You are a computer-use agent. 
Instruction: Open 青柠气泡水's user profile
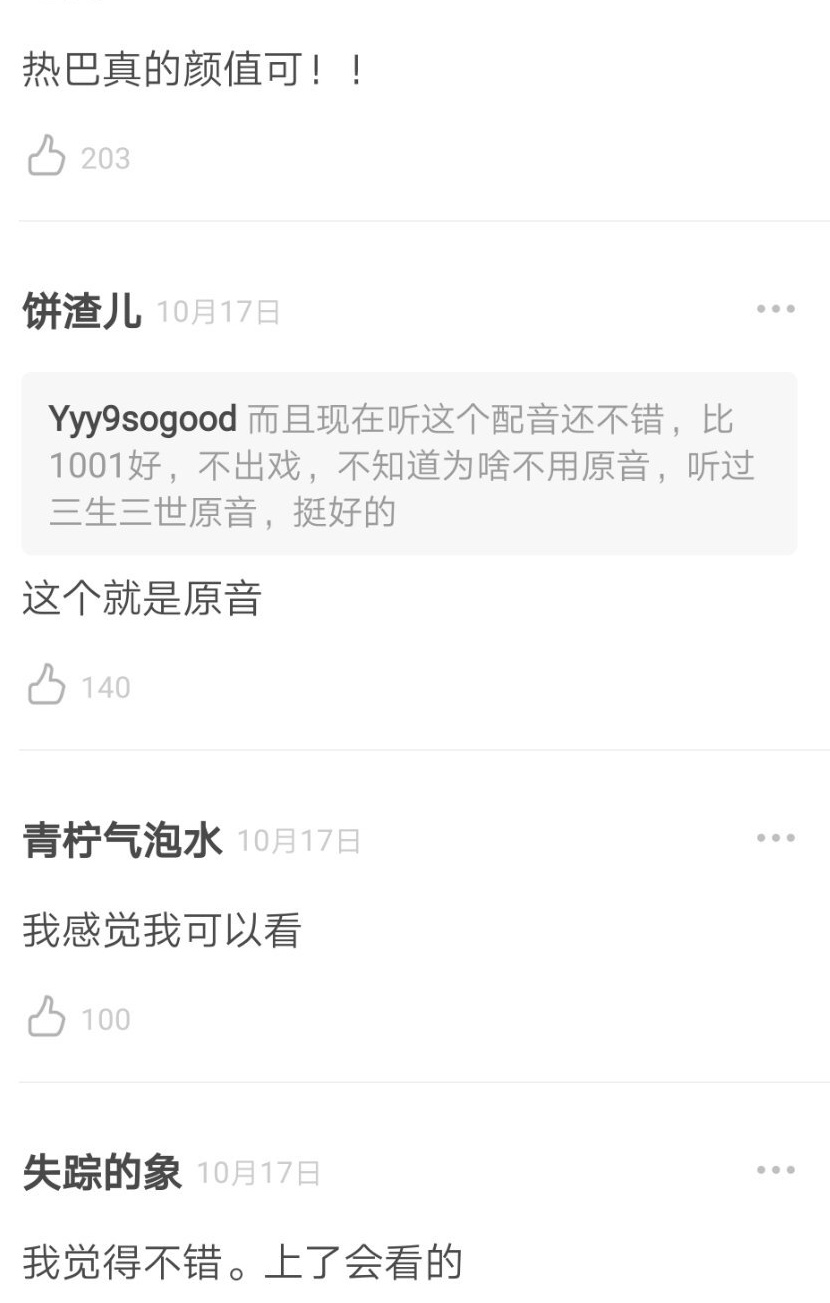[x=121, y=841]
